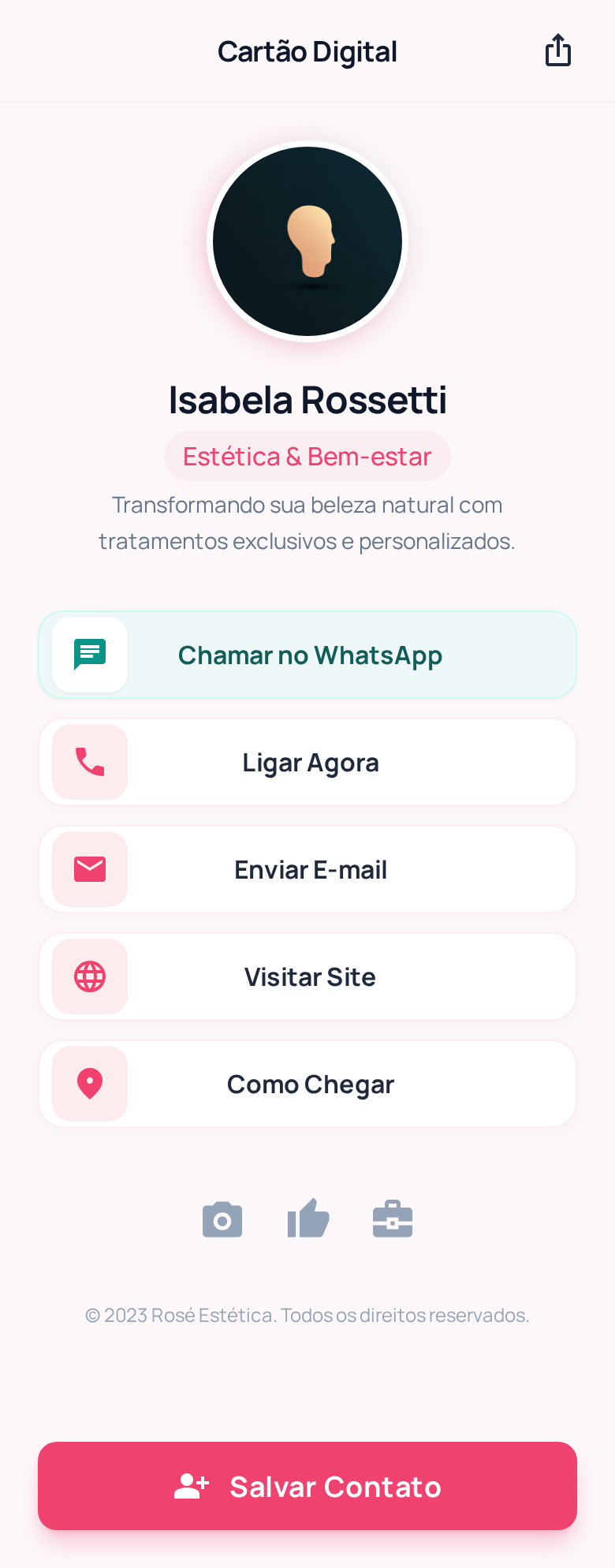615x1568 pixels.
Task: Get directions via Como Chegar
Action: pyautogui.click(x=307, y=1084)
